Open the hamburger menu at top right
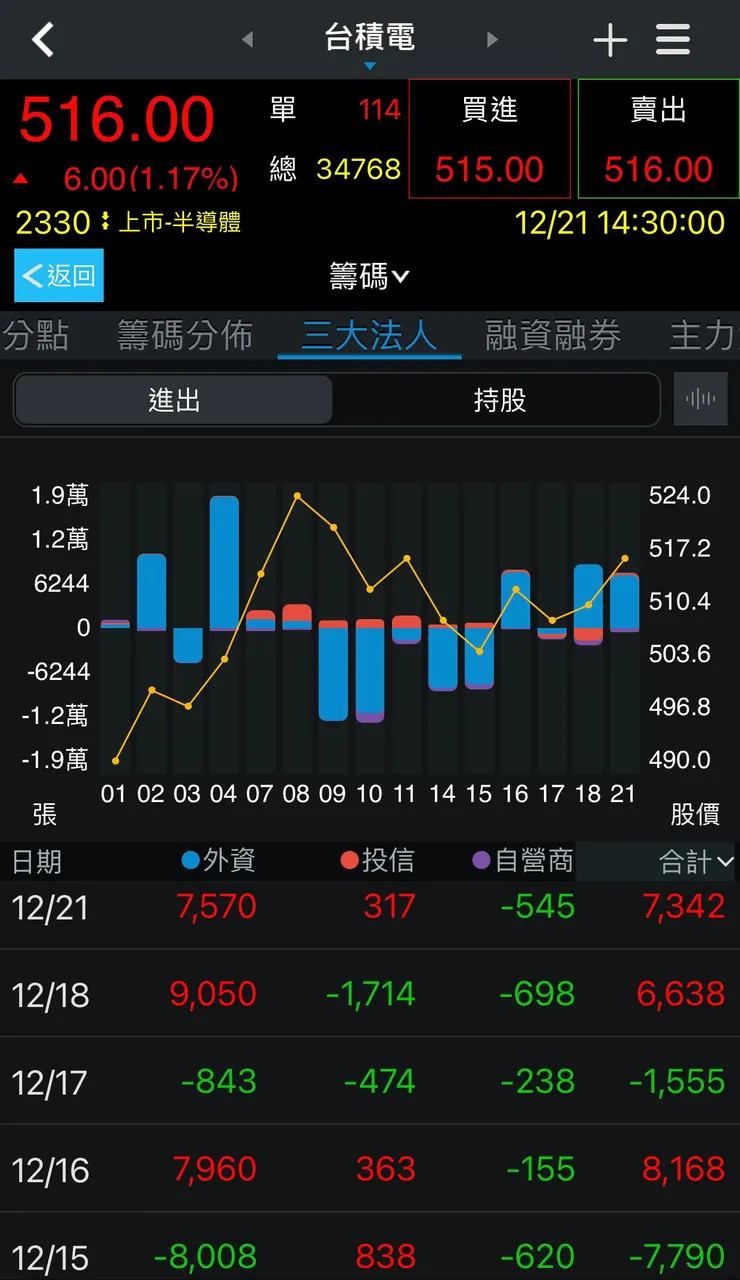 pos(672,40)
